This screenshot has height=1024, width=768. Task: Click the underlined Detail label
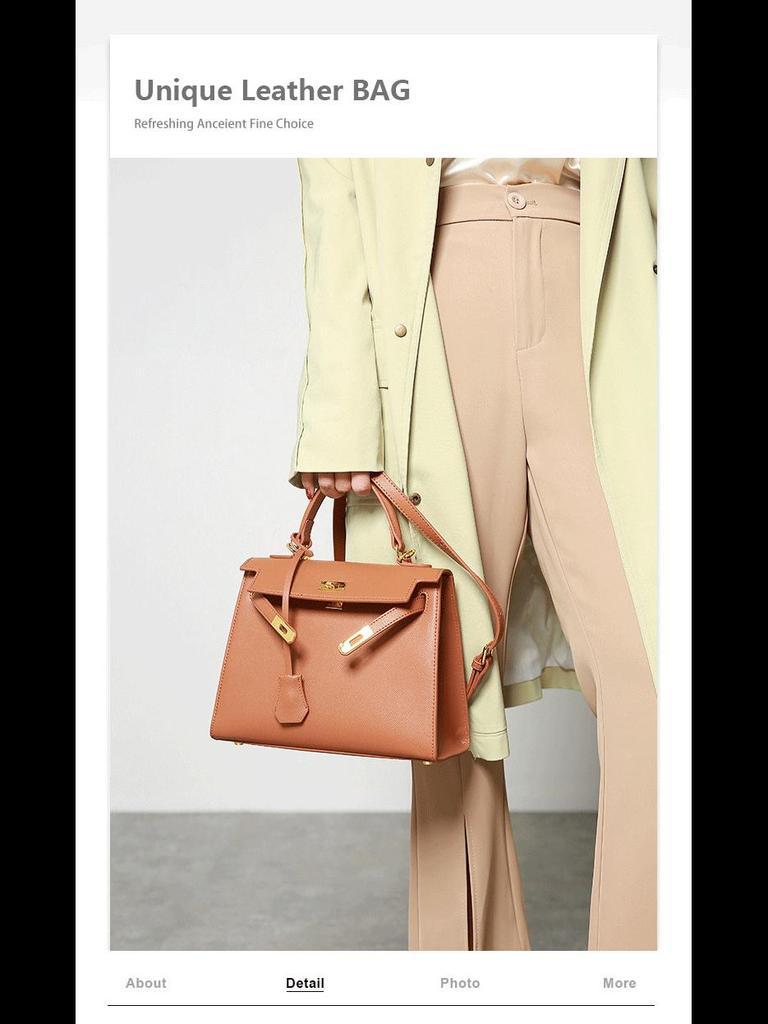305,983
